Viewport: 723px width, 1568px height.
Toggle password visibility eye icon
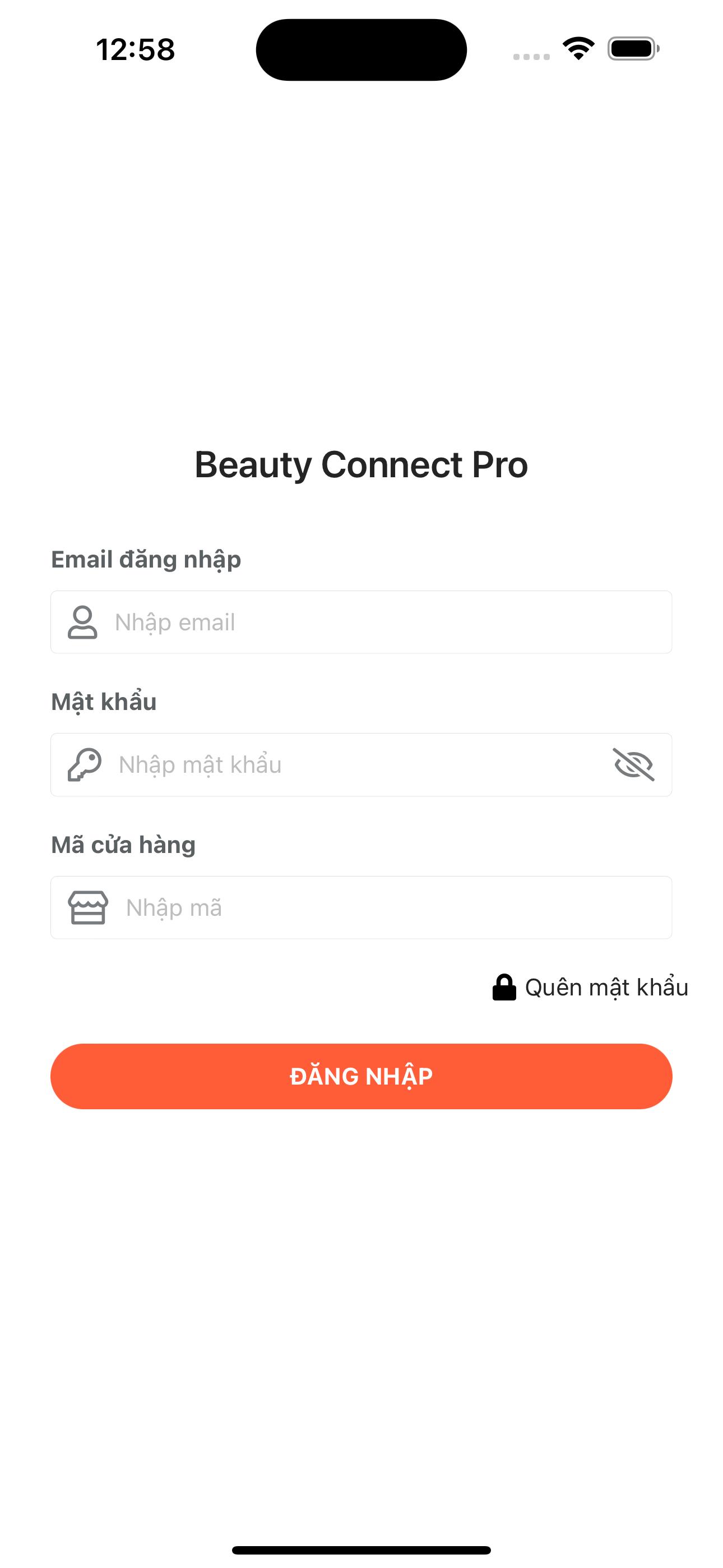coord(633,764)
